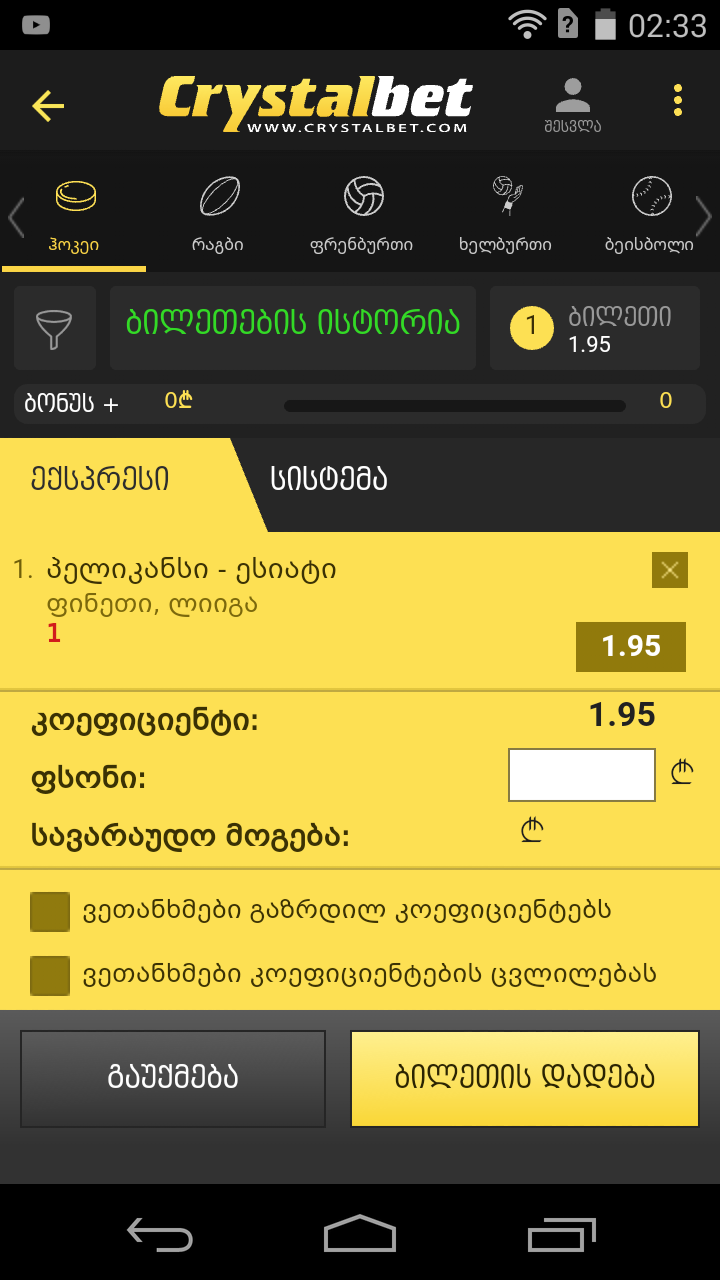Select the ხელბურთი sport tab
This screenshot has width=720, height=1280.
tap(505, 214)
